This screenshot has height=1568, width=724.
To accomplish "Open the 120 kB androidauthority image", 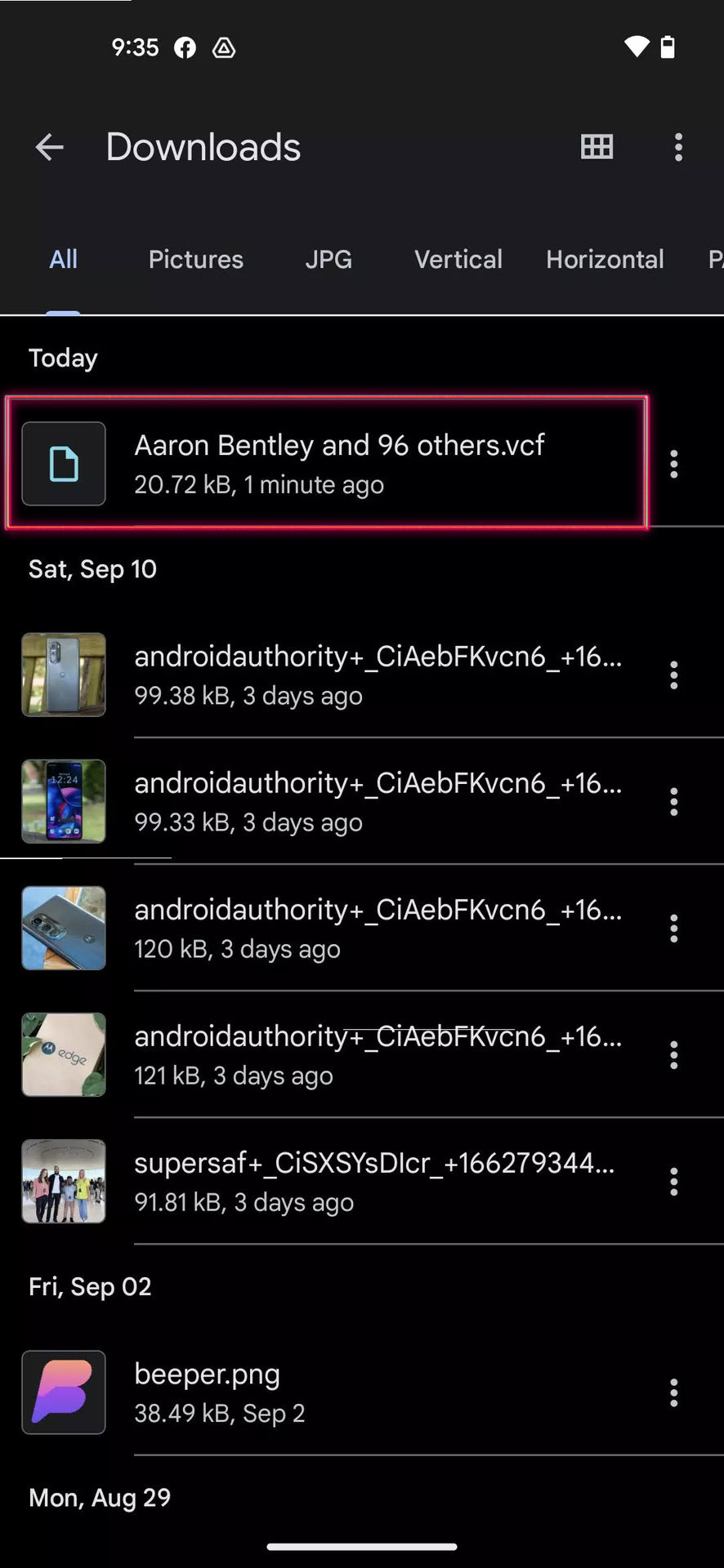I will click(x=376, y=928).
